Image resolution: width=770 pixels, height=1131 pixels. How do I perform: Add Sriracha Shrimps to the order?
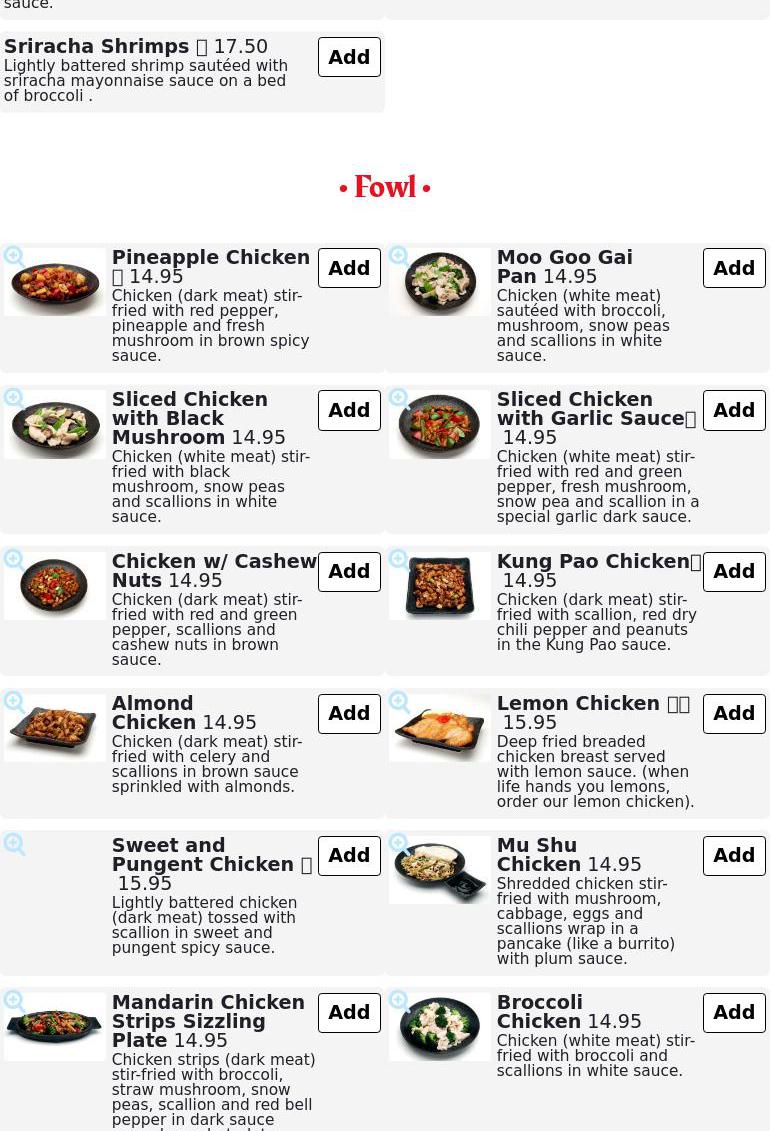click(349, 58)
